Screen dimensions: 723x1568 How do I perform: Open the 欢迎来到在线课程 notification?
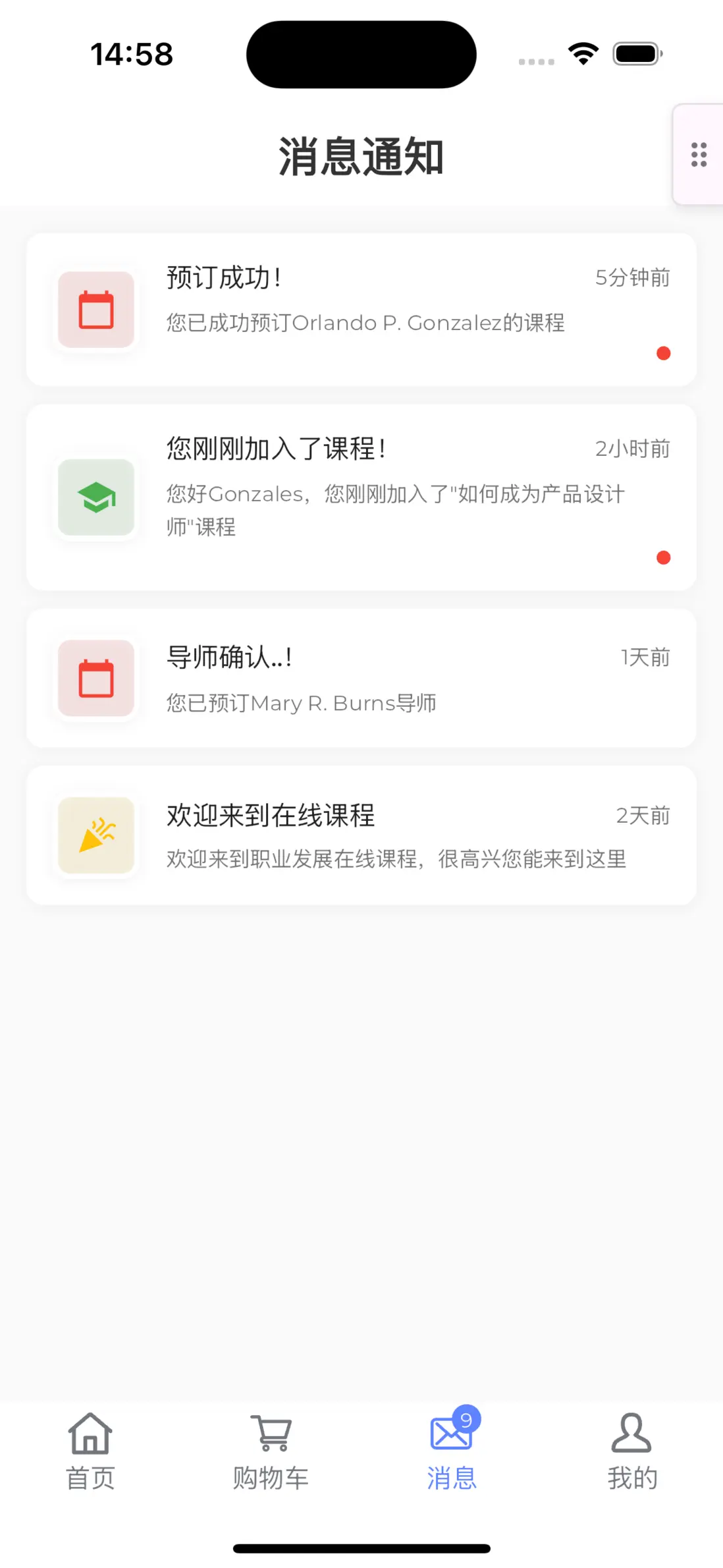pos(361,835)
